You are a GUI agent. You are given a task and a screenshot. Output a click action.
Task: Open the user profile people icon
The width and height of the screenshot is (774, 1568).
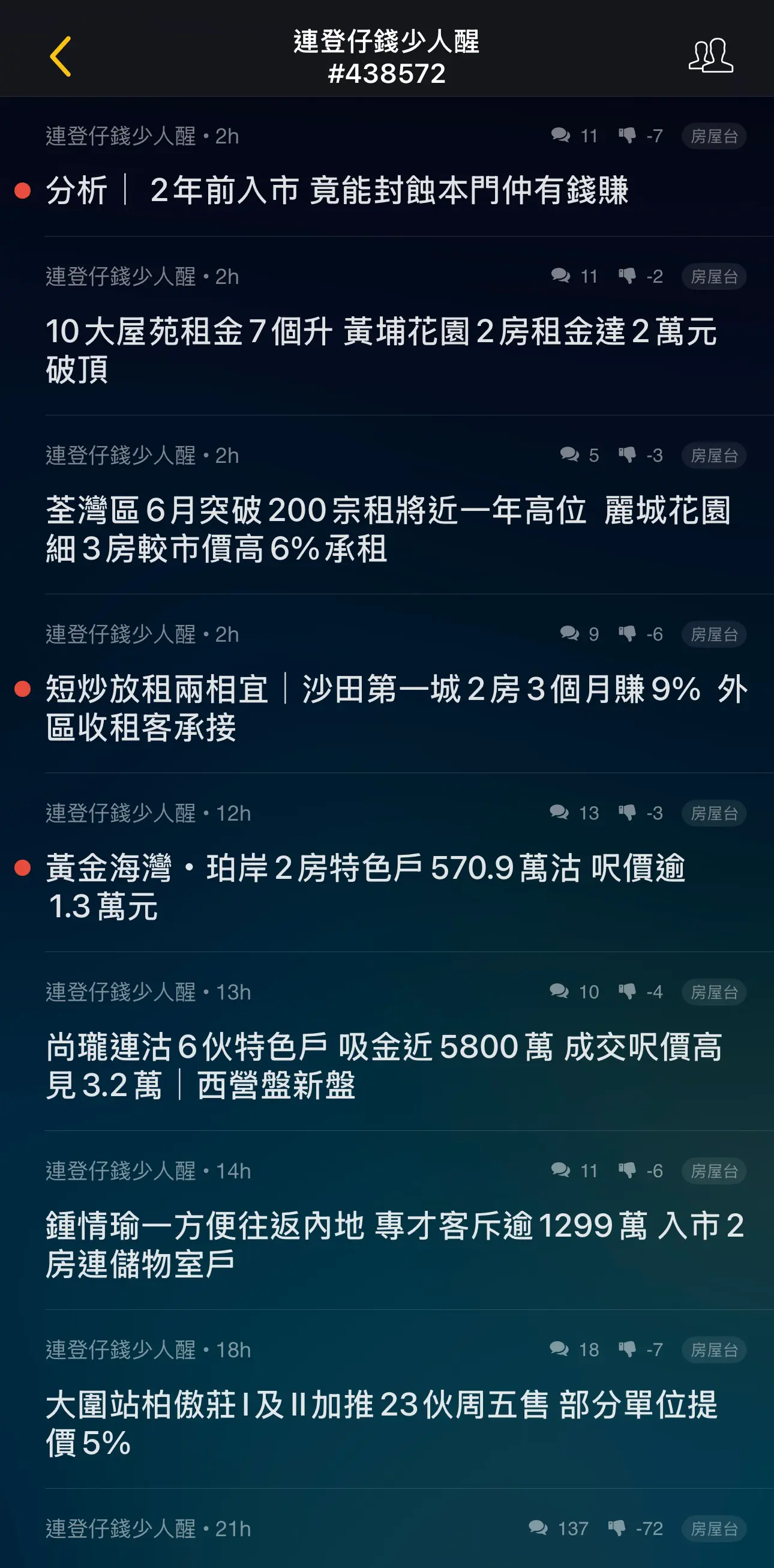(711, 55)
